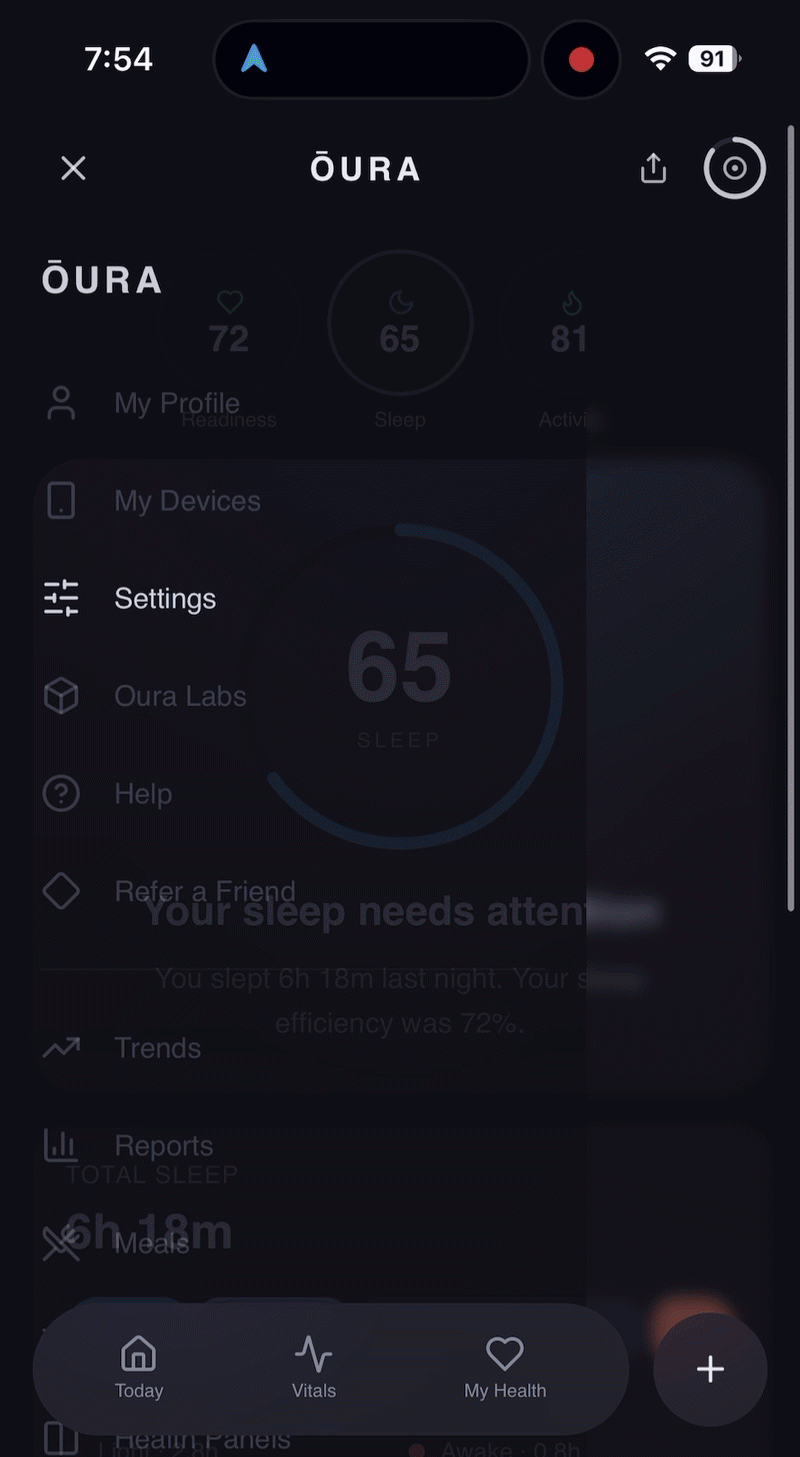Viewport: 800px width, 1457px height.
Task: Tap the plus add button
Action: coord(710,1369)
